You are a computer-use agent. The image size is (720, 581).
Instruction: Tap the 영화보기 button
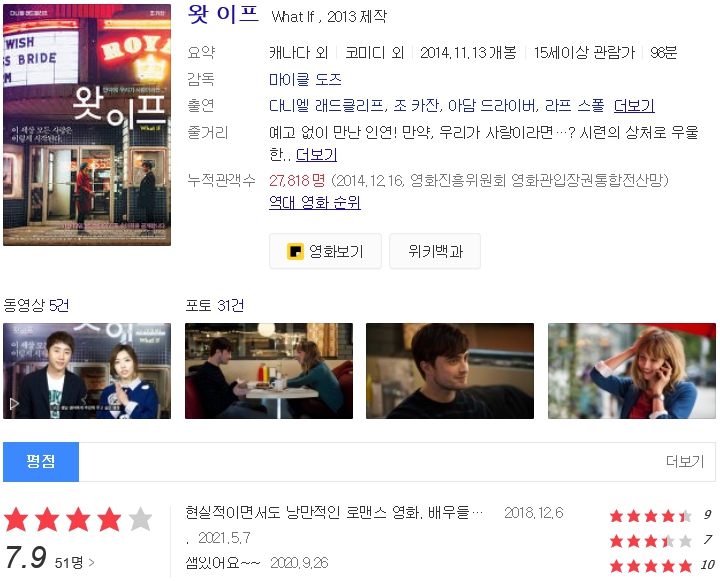(325, 251)
